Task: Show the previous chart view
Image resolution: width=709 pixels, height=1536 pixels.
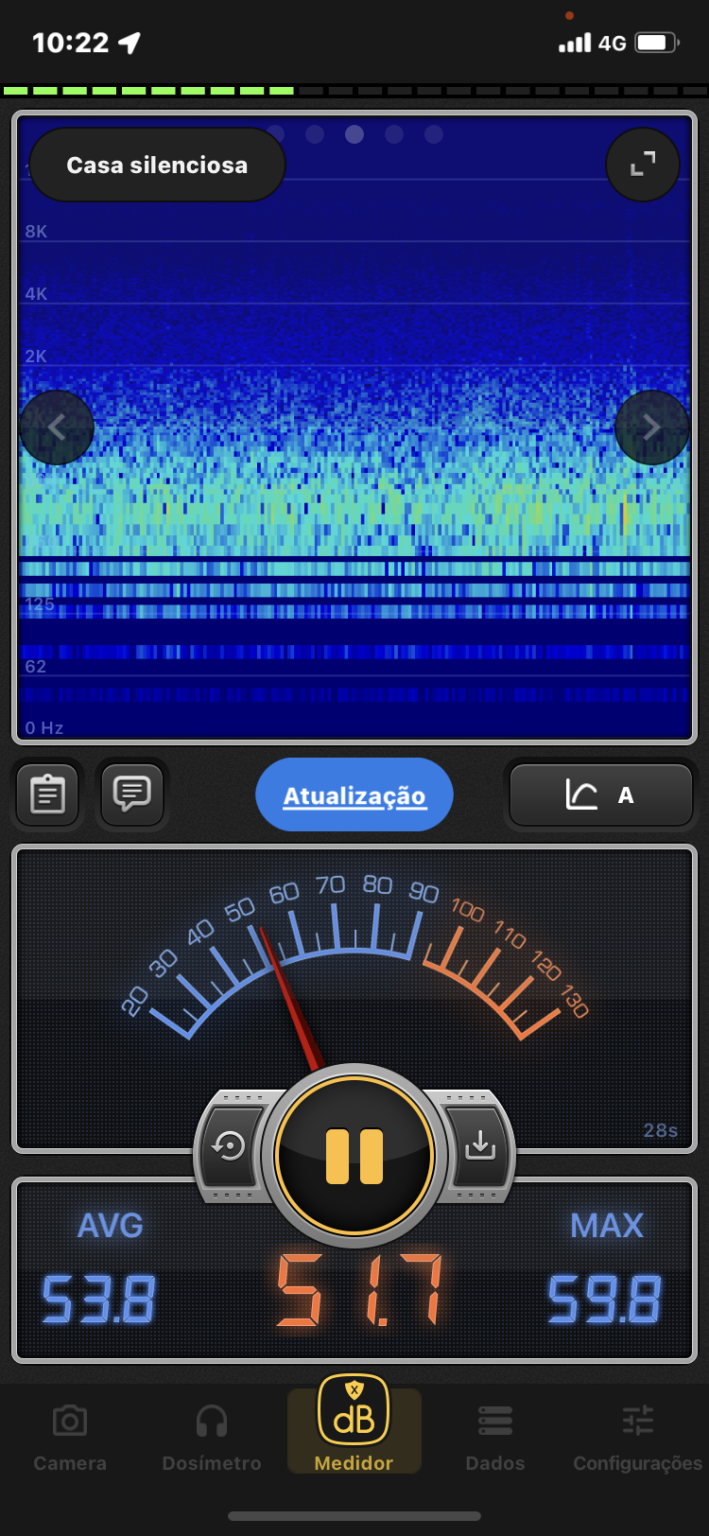Action: pos(57,428)
